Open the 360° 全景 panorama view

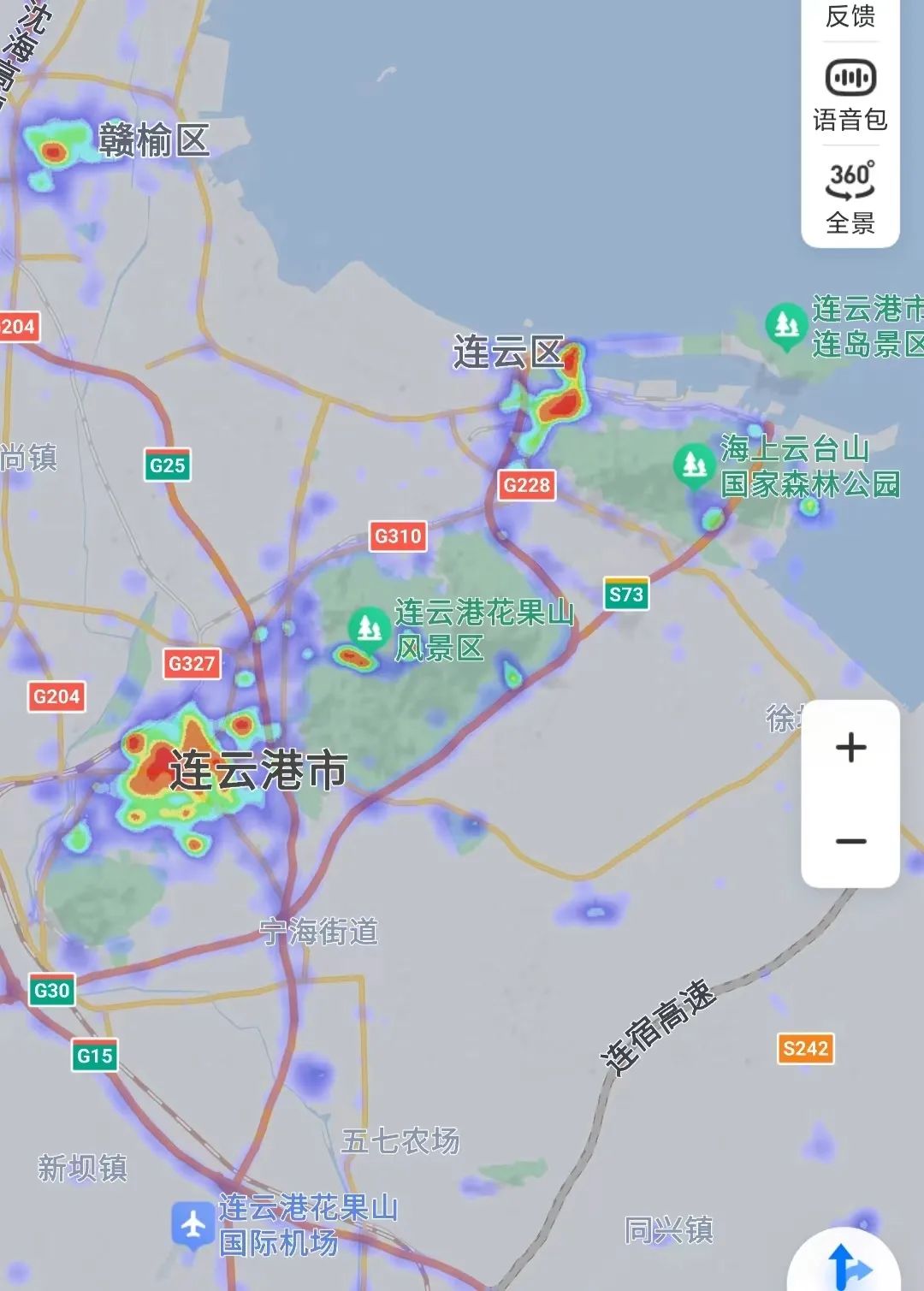850,196
